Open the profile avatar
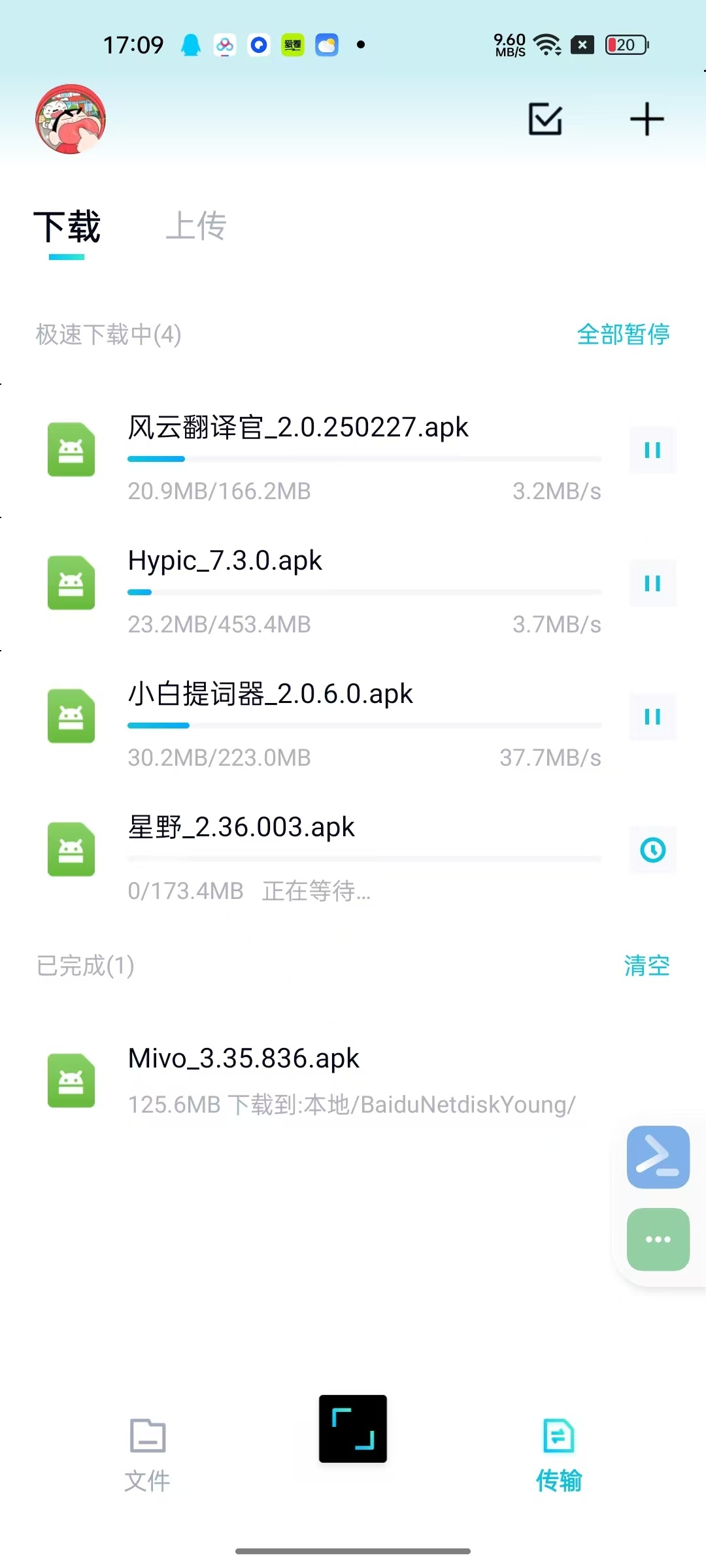Screen dimensions: 706x1568 click(71, 120)
